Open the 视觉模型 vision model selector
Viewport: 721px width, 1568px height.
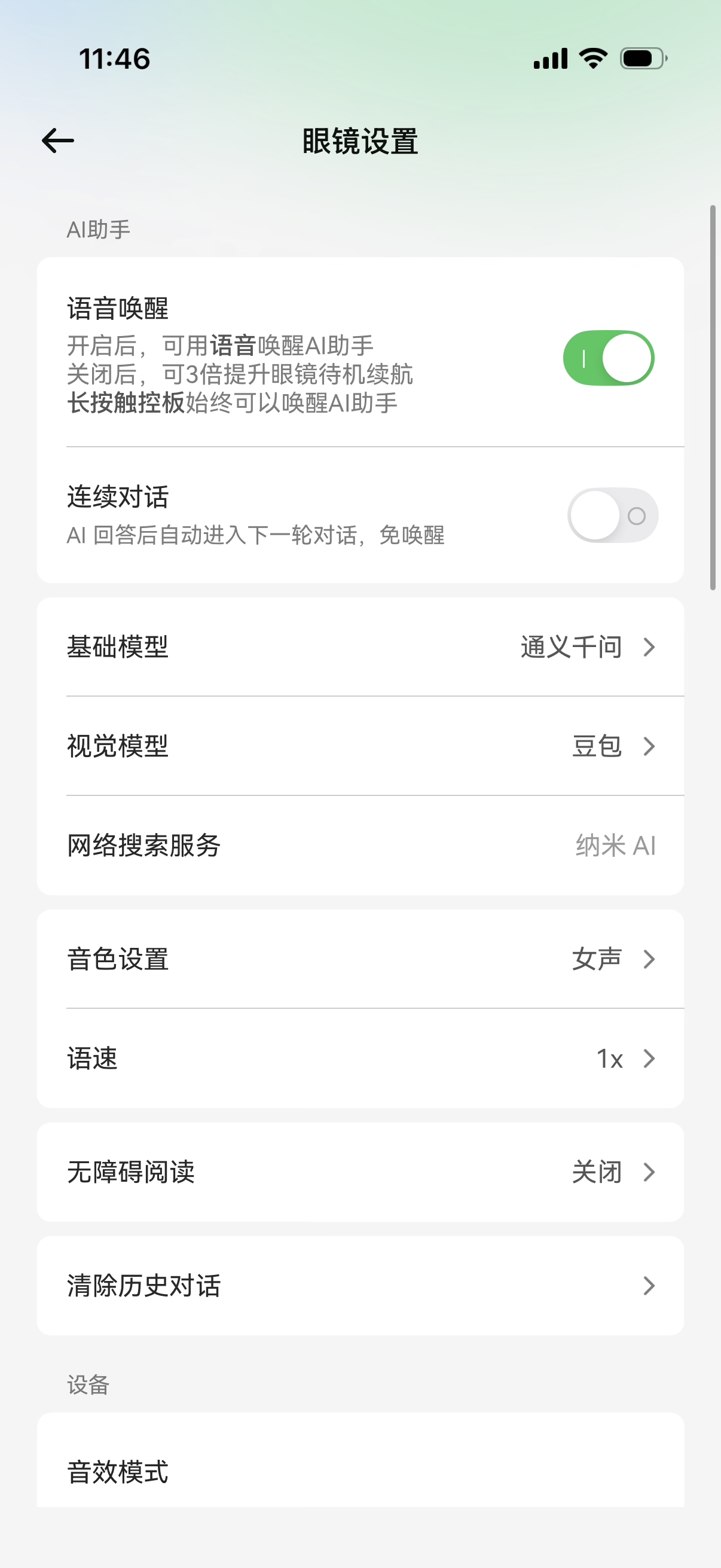tap(361, 746)
